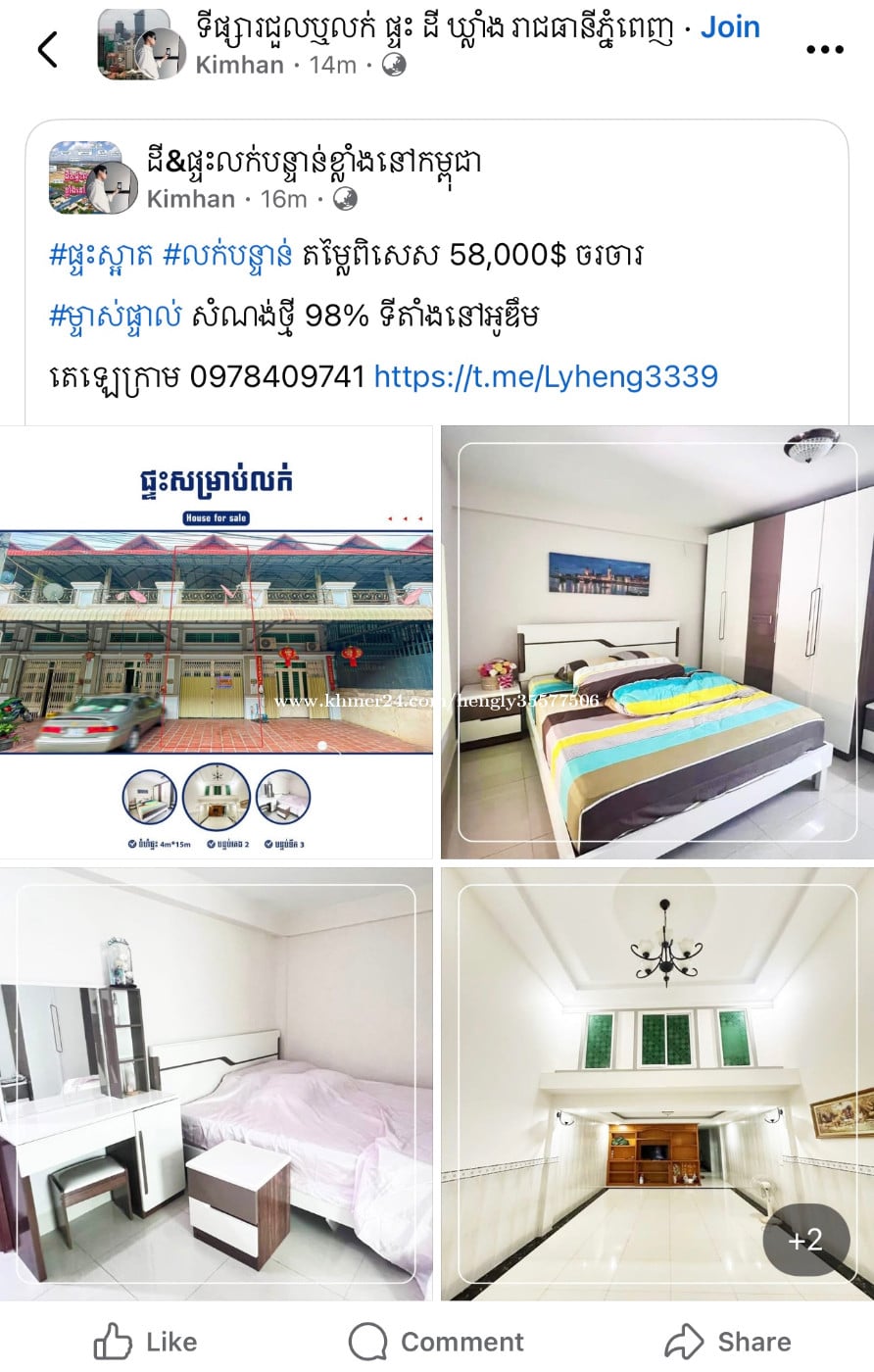The width and height of the screenshot is (874, 1372).
Task: Go back using the top-left arrow
Action: tap(47, 48)
